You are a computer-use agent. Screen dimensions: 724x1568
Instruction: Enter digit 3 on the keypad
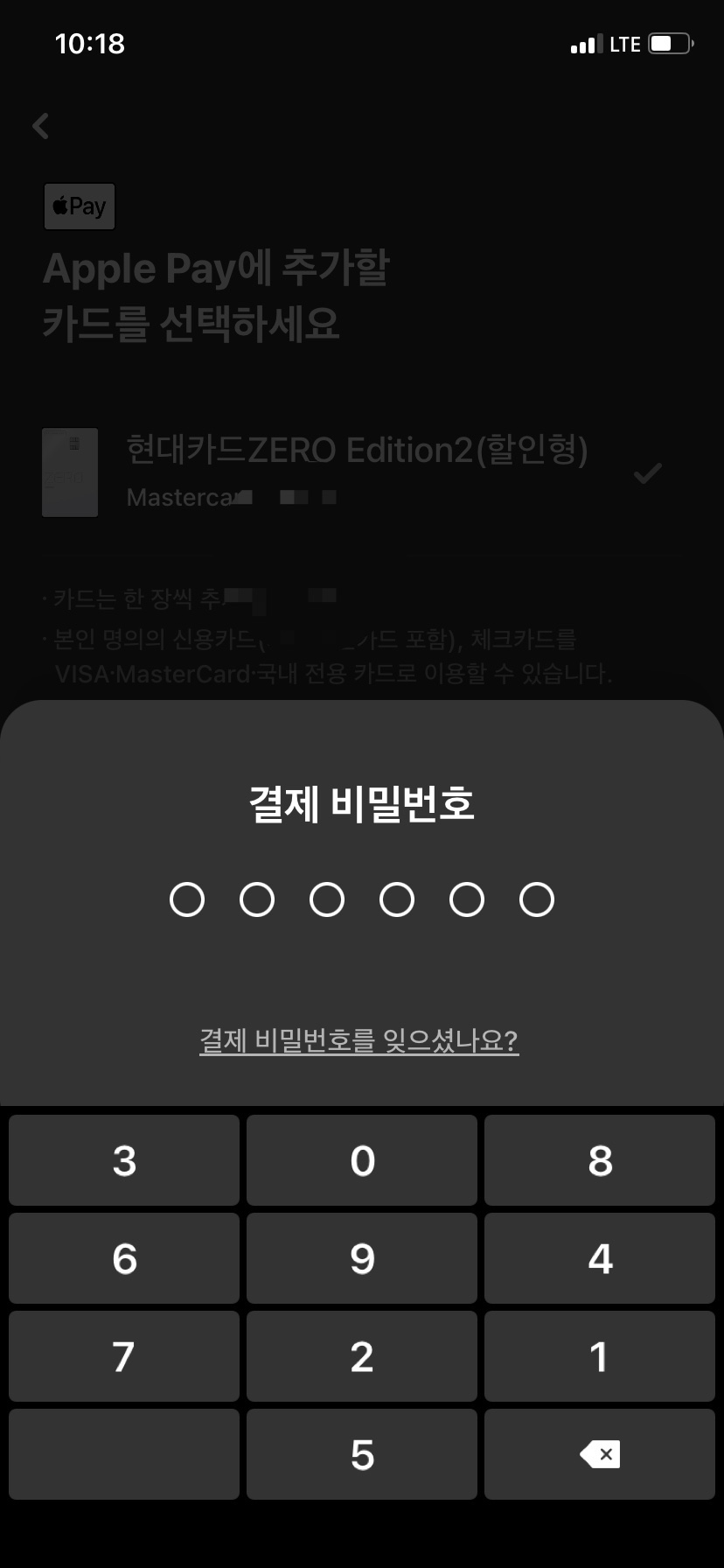pos(124,1160)
